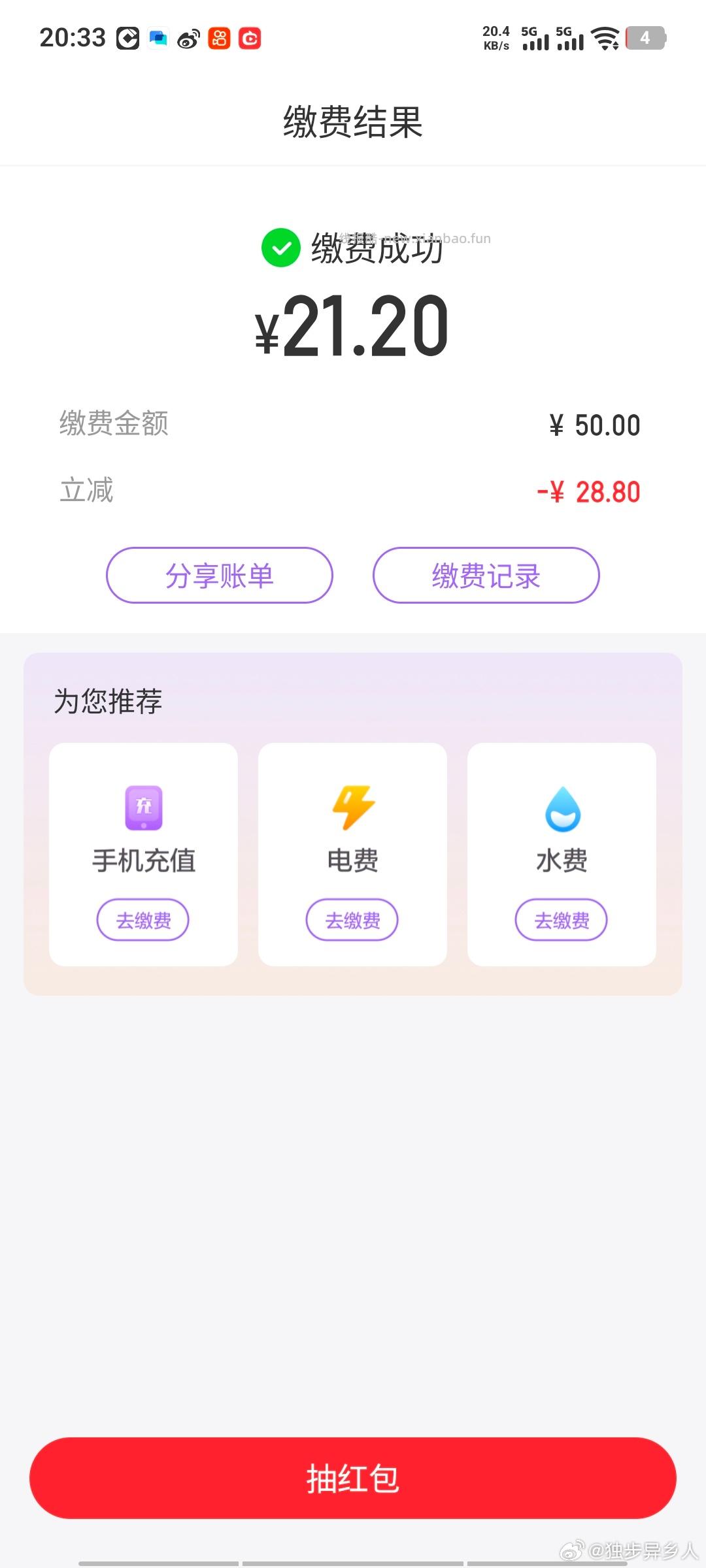
Task: Tap the Wi-Fi indicator in the status bar
Action: click(605, 38)
